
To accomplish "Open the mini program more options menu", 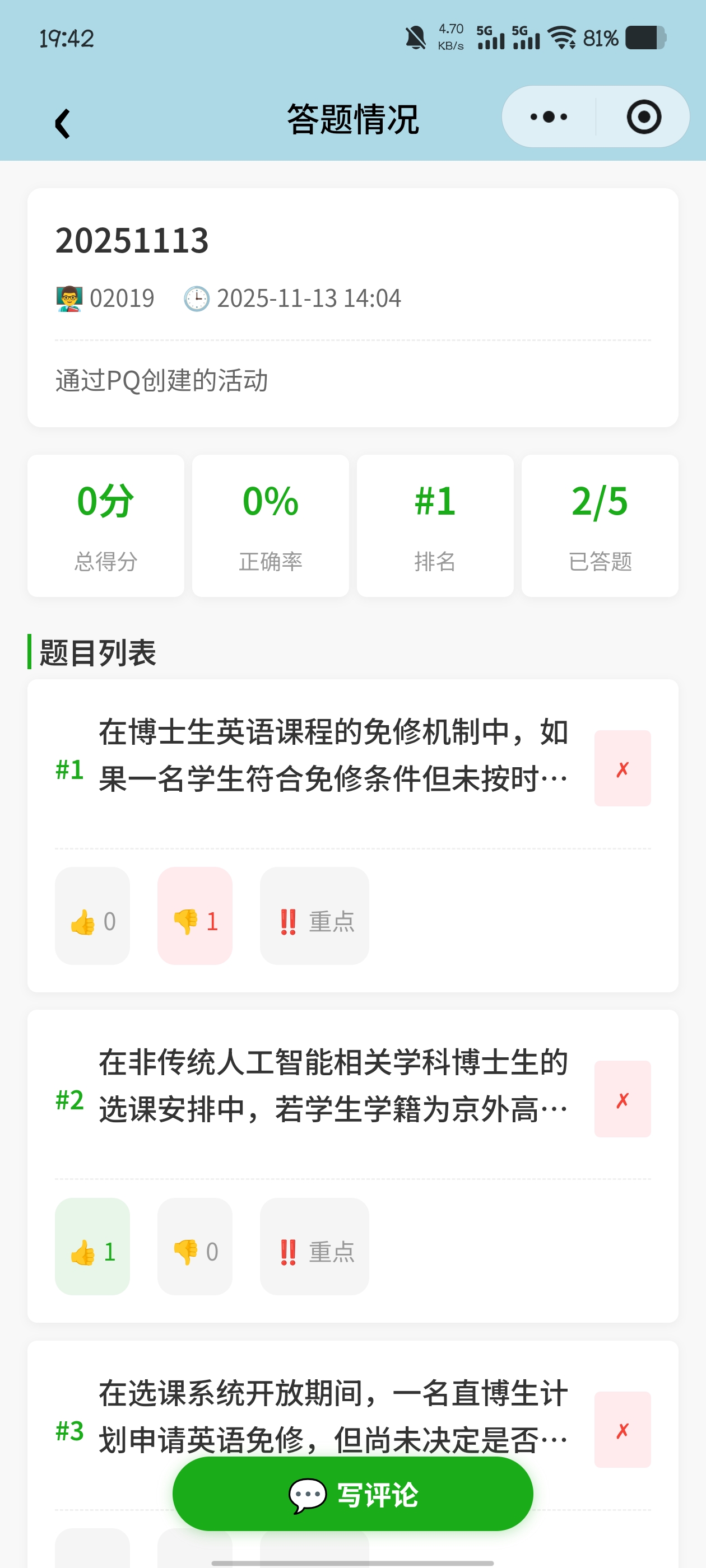I will (548, 117).
